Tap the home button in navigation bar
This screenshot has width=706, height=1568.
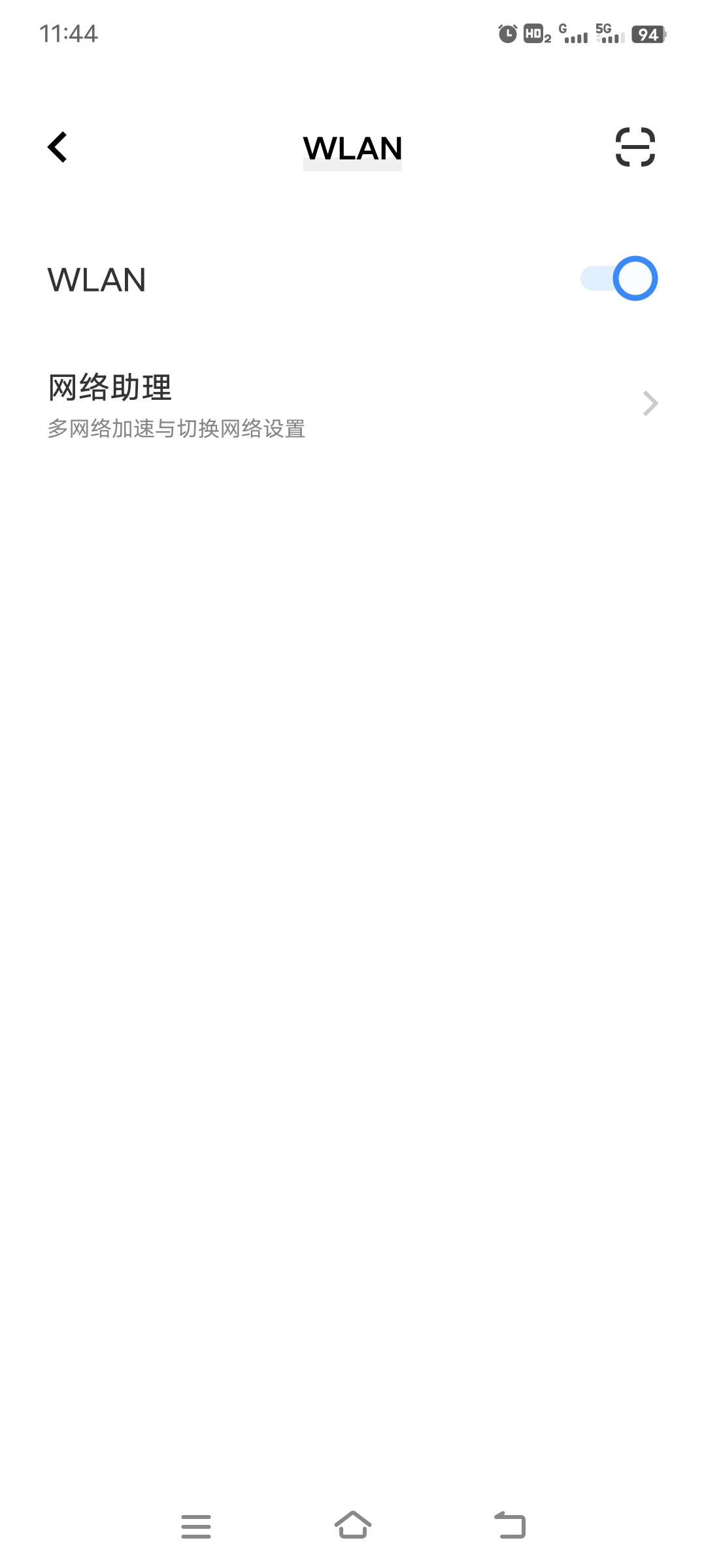[353, 1526]
